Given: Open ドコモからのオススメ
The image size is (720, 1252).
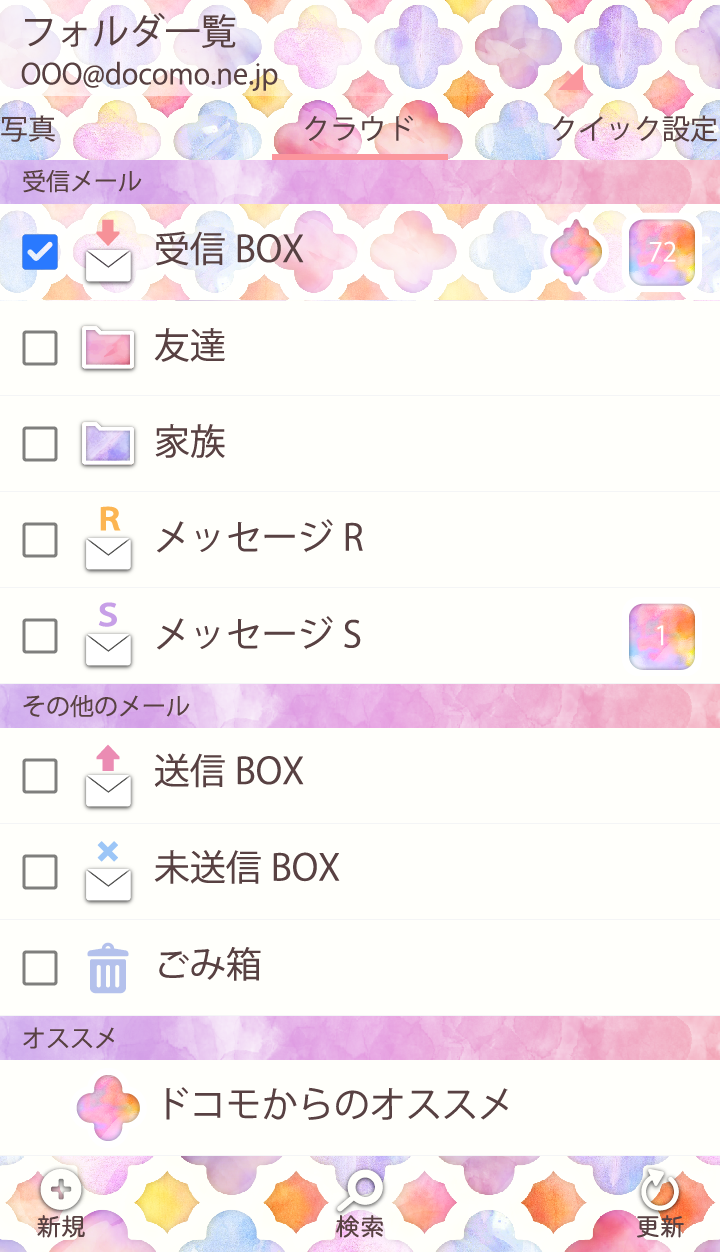Looking at the screenshot, I should click(x=335, y=1105).
